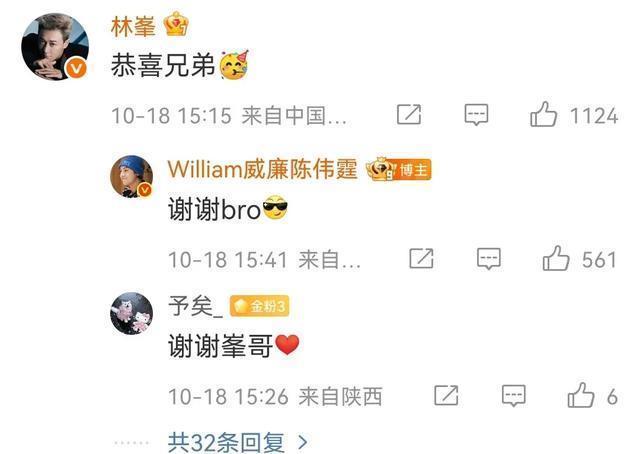The image size is (640, 454).
Task: Reply to 予矣_'s comment
Action: 512,395
